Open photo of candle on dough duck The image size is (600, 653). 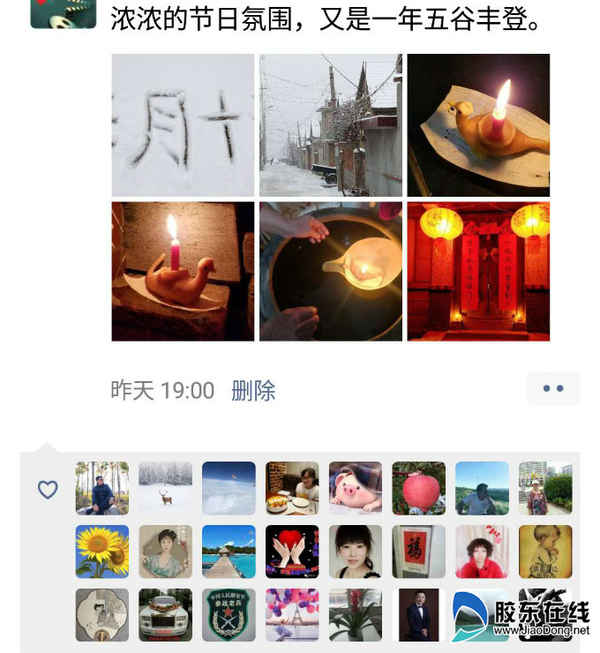click(183, 272)
